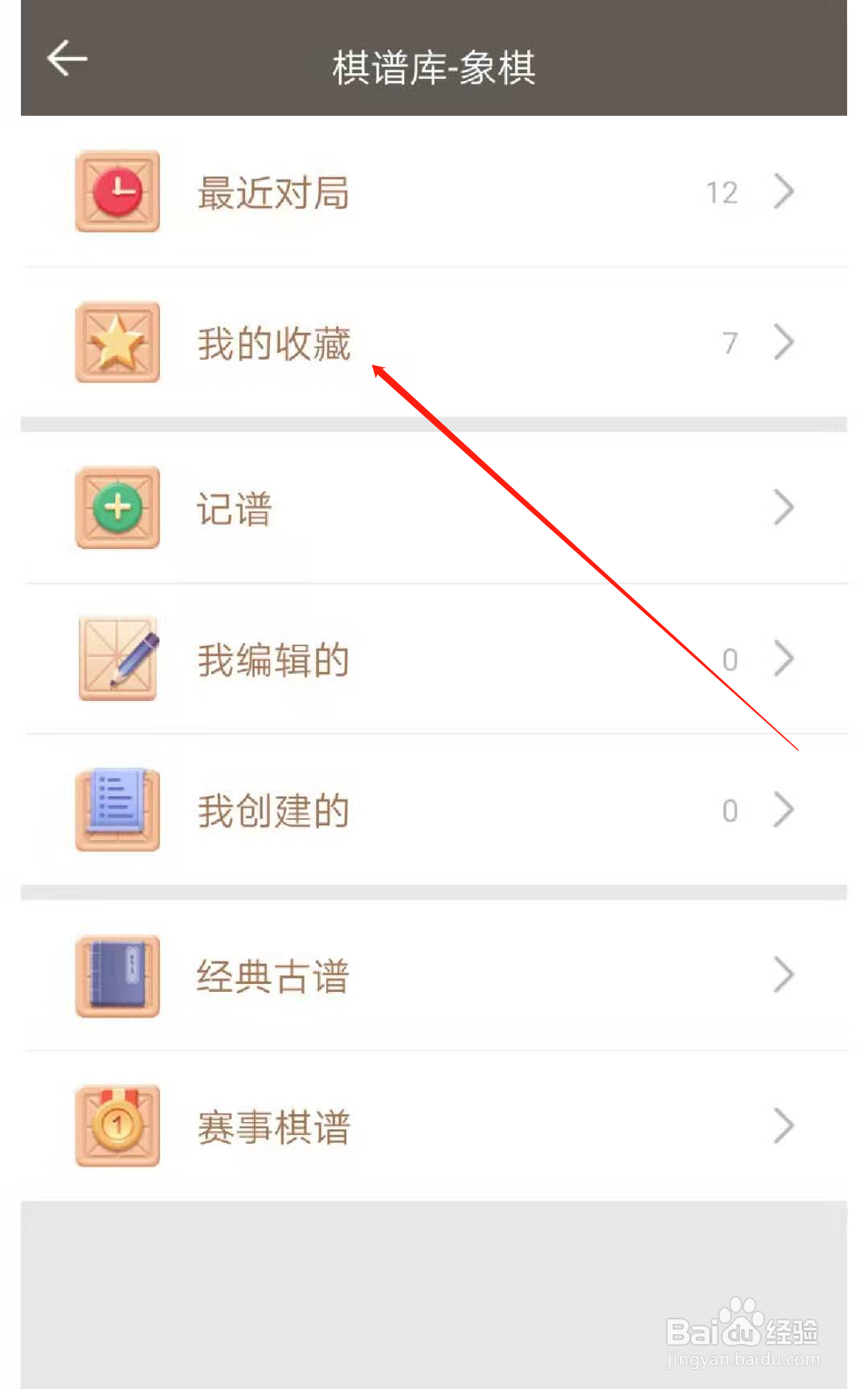Click the chevron next to 我创建的

pyautogui.click(x=784, y=809)
